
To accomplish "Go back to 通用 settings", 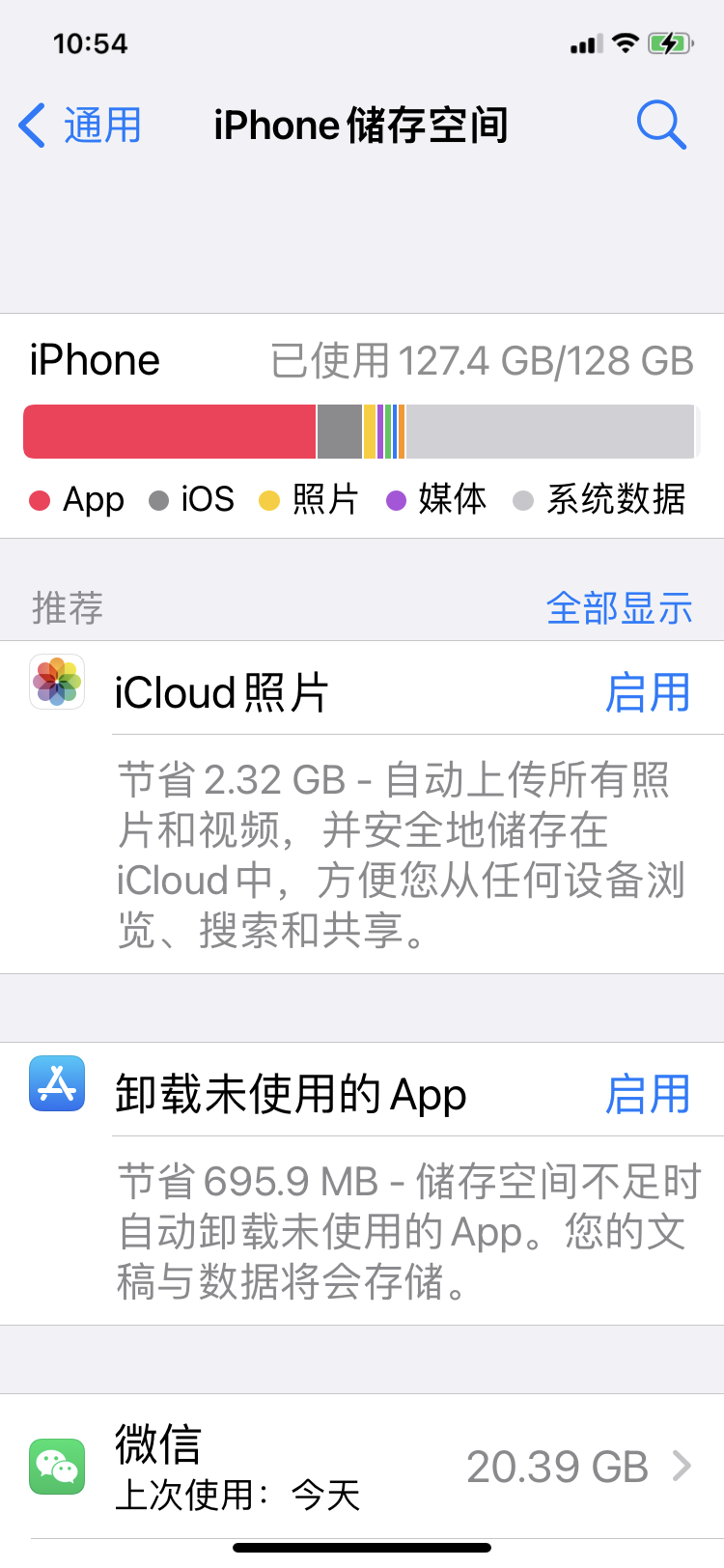I will pyautogui.click(x=81, y=126).
